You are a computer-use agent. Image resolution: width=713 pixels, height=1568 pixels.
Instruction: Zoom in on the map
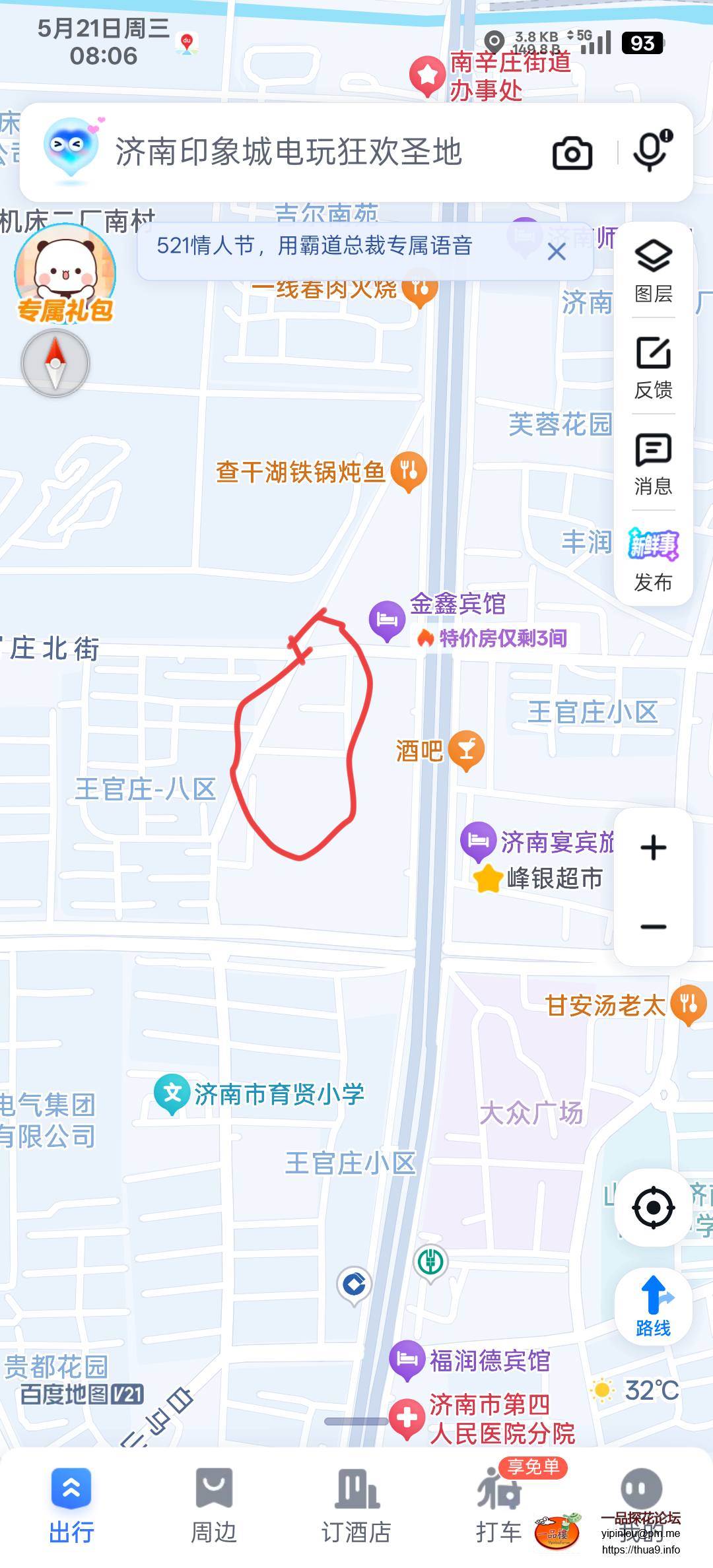pyautogui.click(x=653, y=848)
